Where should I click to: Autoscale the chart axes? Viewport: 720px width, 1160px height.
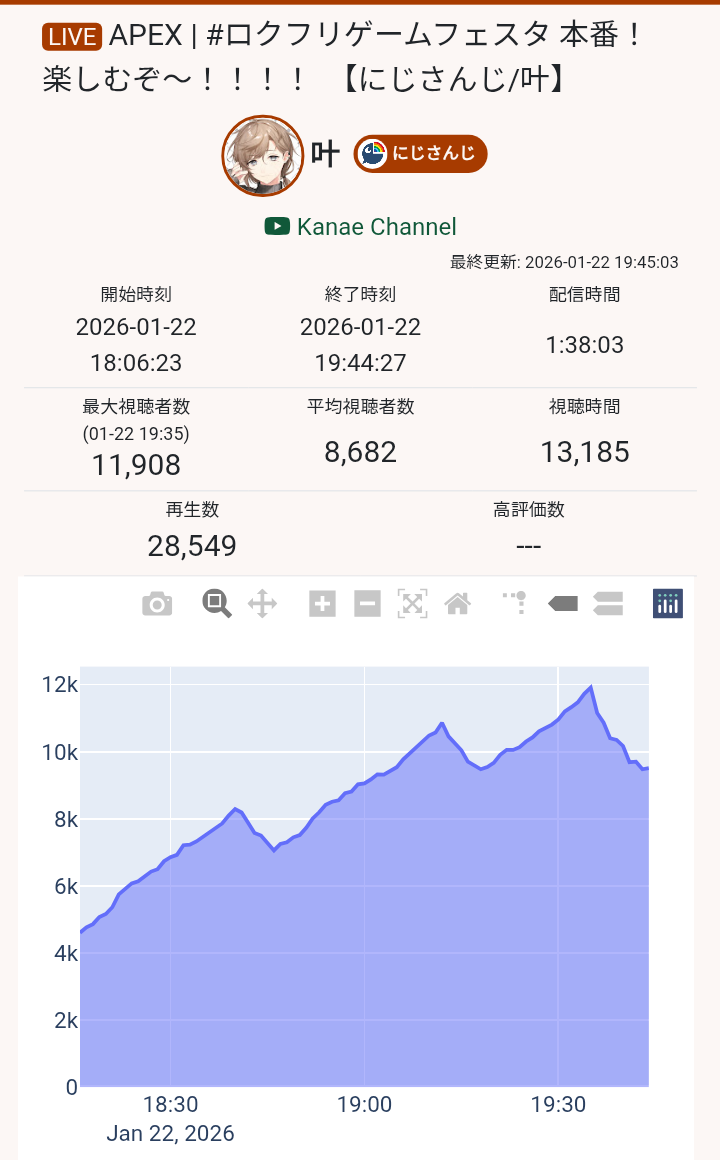point(412,604)
